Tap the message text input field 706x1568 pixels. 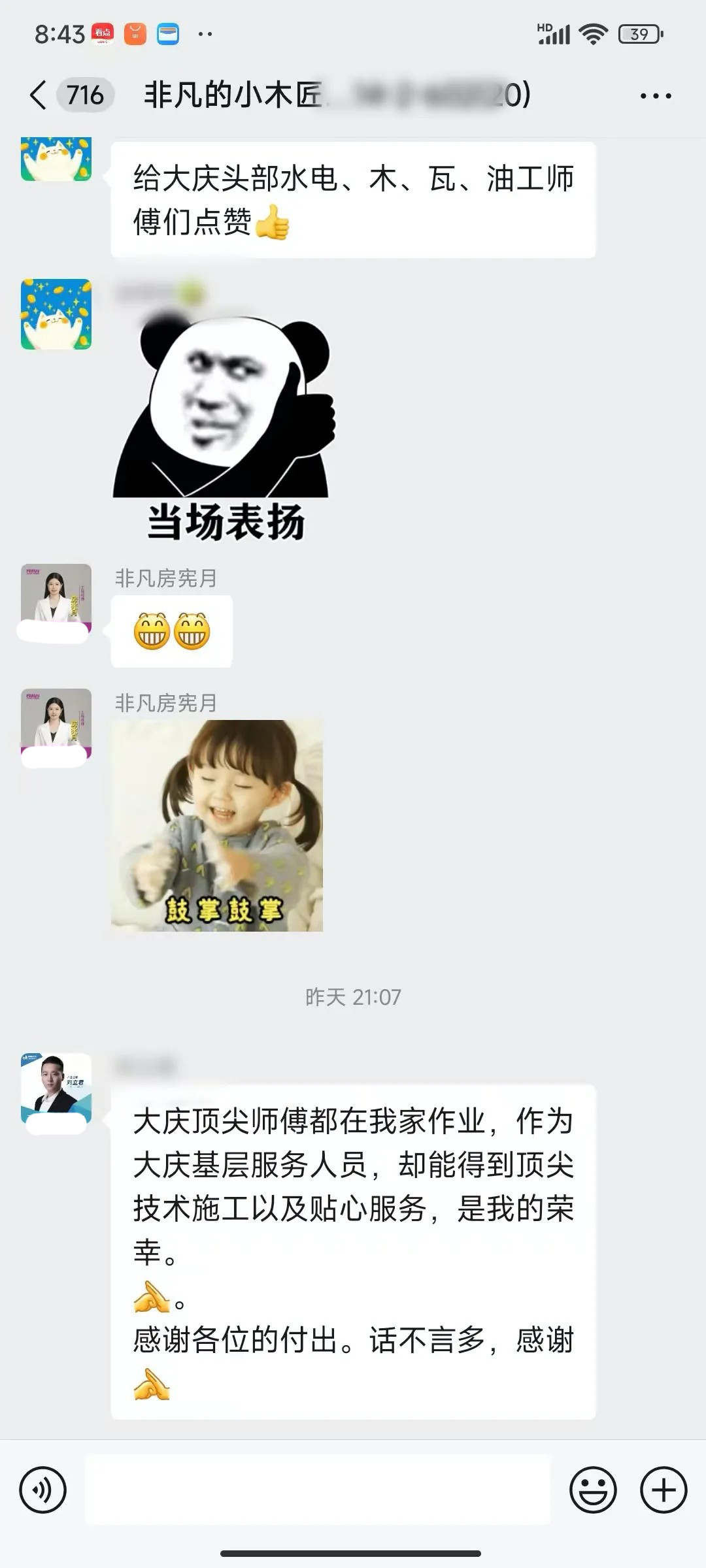tap(318, 1490)
